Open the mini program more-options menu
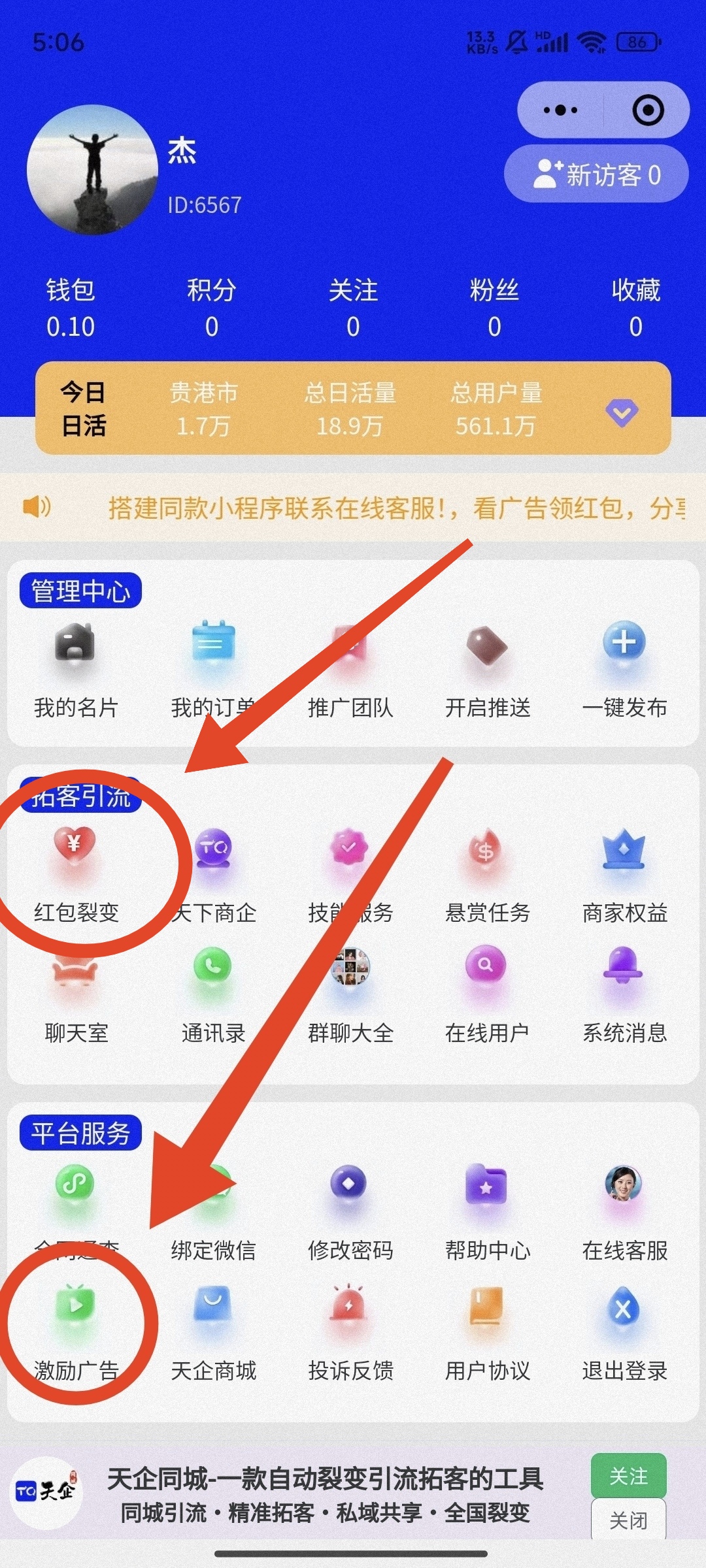 pyautogui.click(x=561, y=110)
